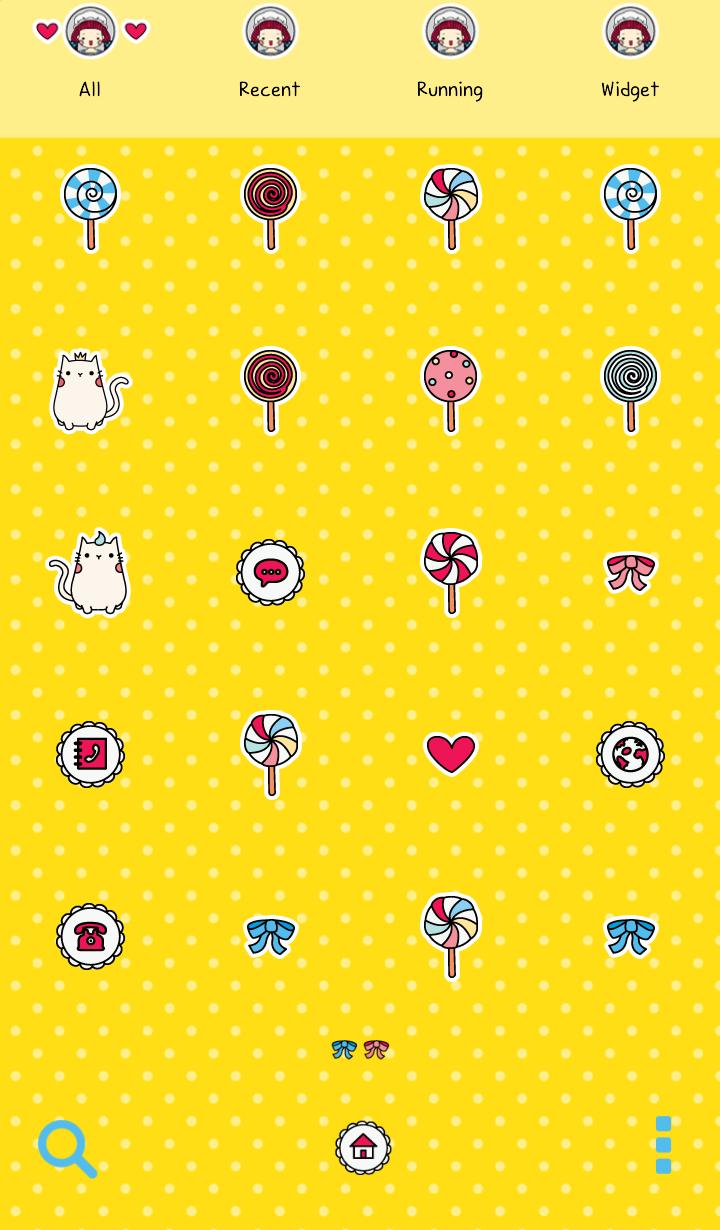The height and width of the screenshot is (1230, 720).
Task: Select the blue bow icon in bottom row
Action: (270, 935)
